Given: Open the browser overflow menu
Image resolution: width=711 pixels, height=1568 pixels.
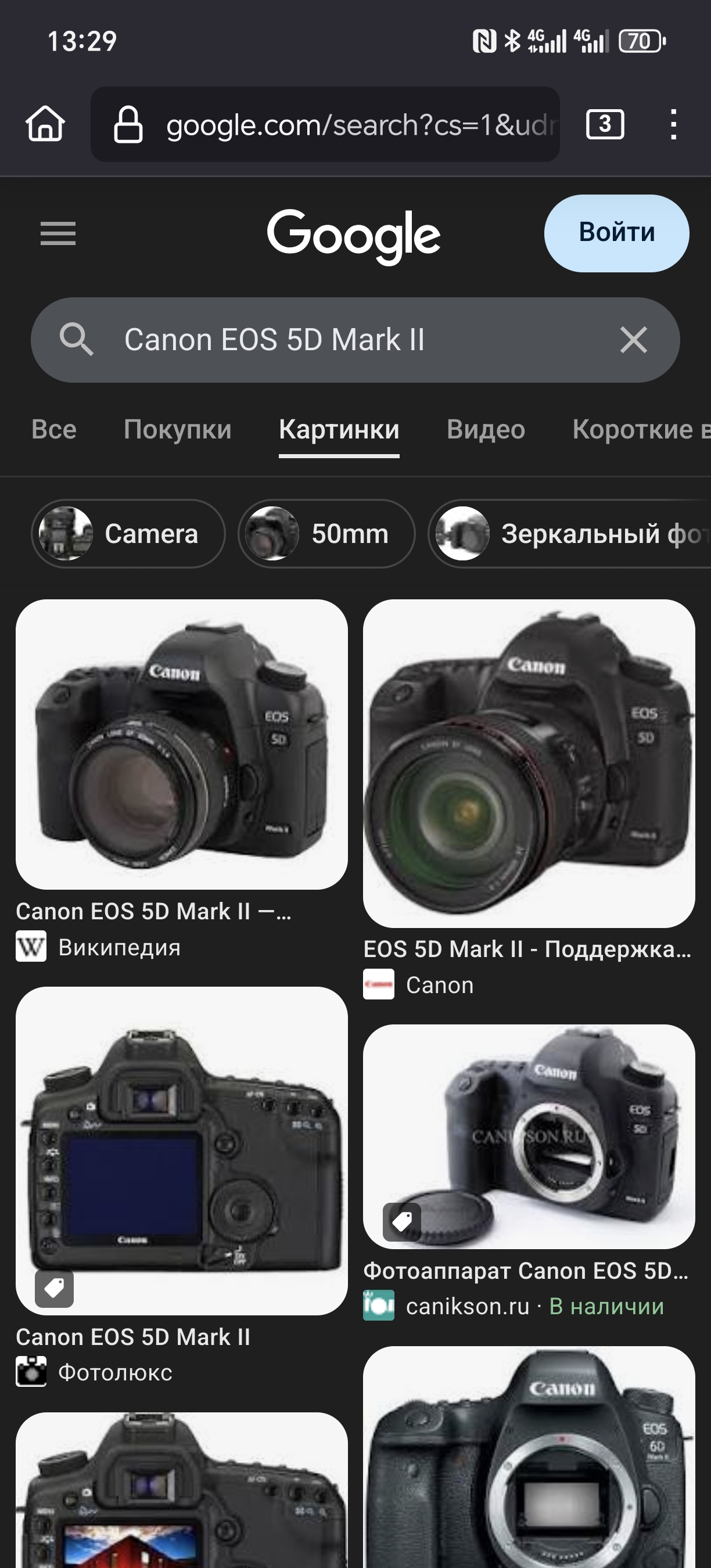Looking at the screenshot, I should click(673, 124).
